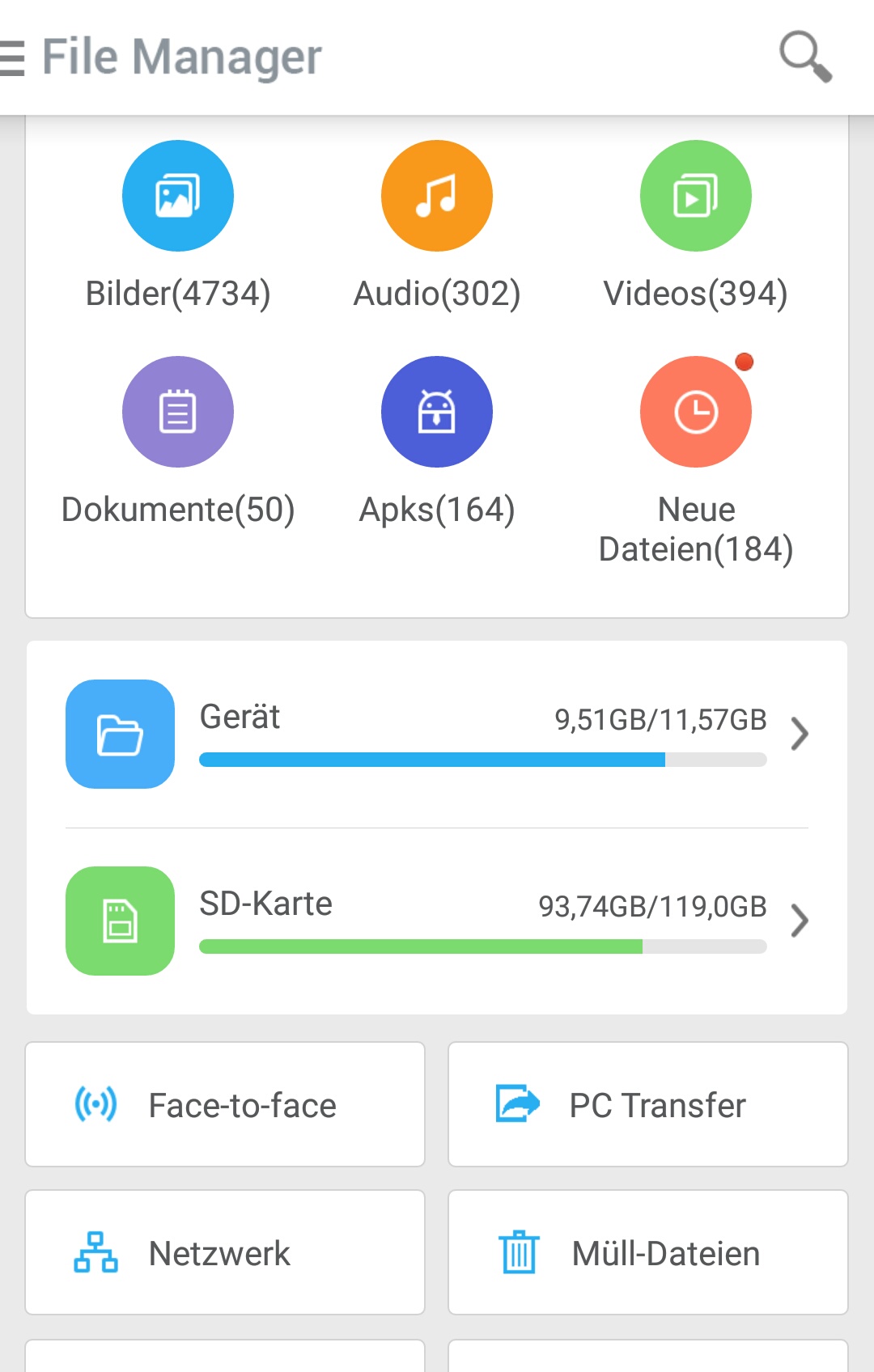Open Netzwerk option
The width and height of the screenshot is (874, 1372).
(225, 1252)
